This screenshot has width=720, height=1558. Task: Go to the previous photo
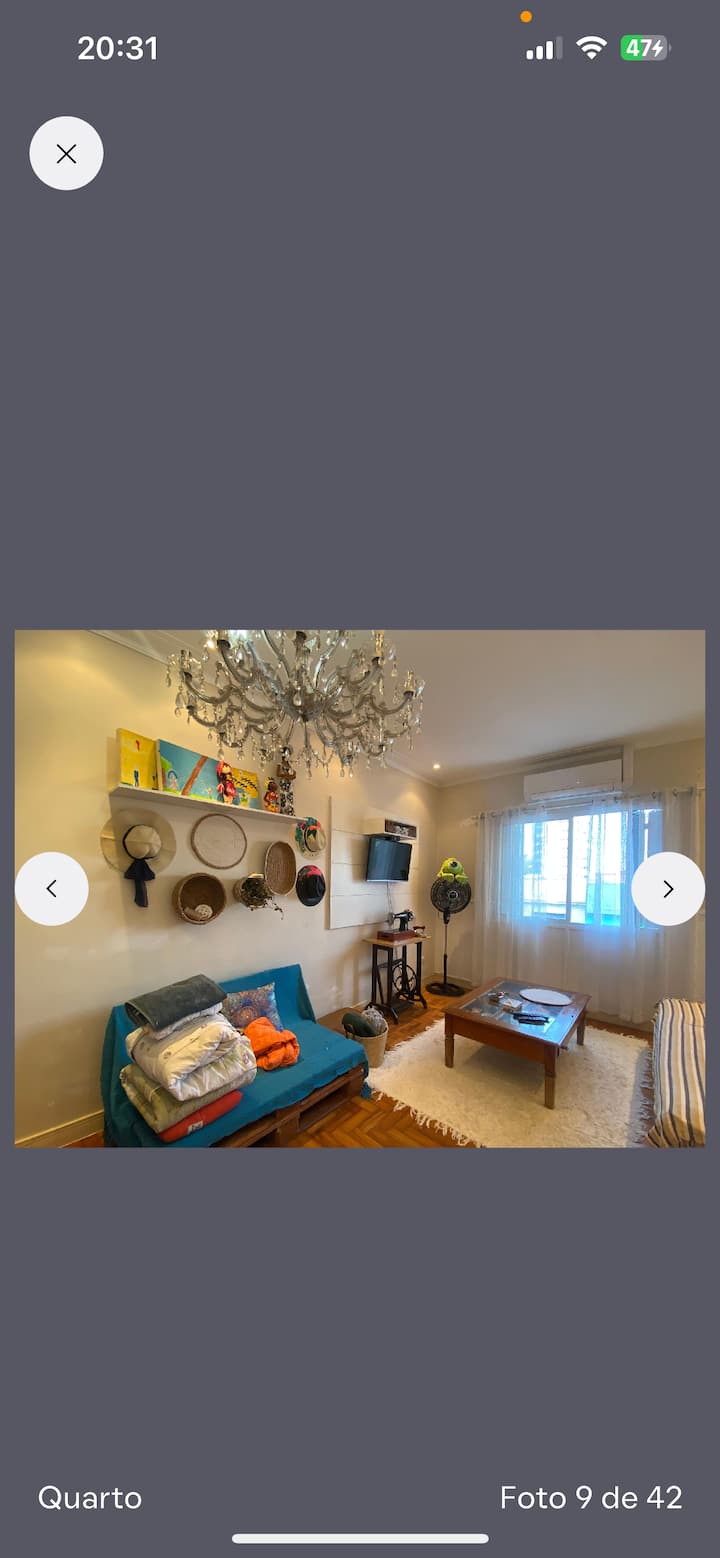coord(52,889)
